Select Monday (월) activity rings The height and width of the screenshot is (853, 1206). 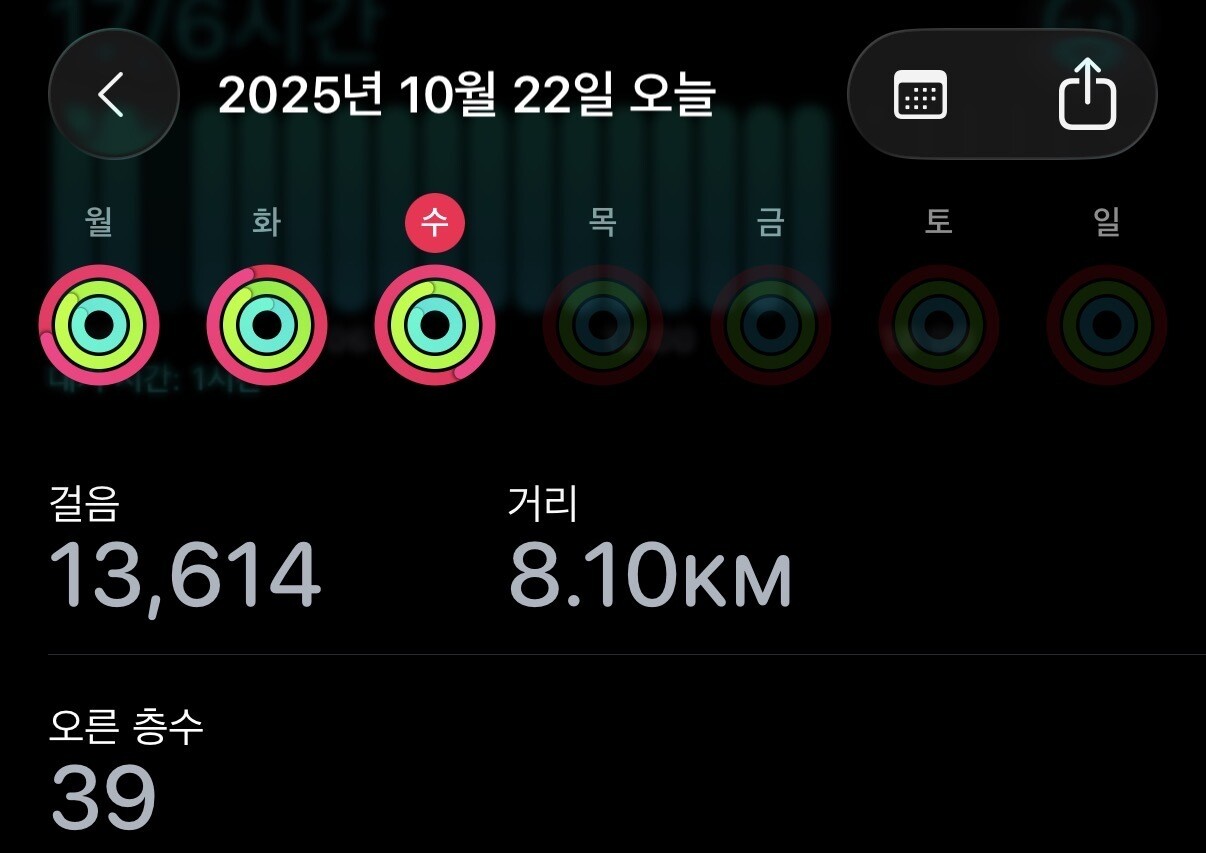coord(99,325)
